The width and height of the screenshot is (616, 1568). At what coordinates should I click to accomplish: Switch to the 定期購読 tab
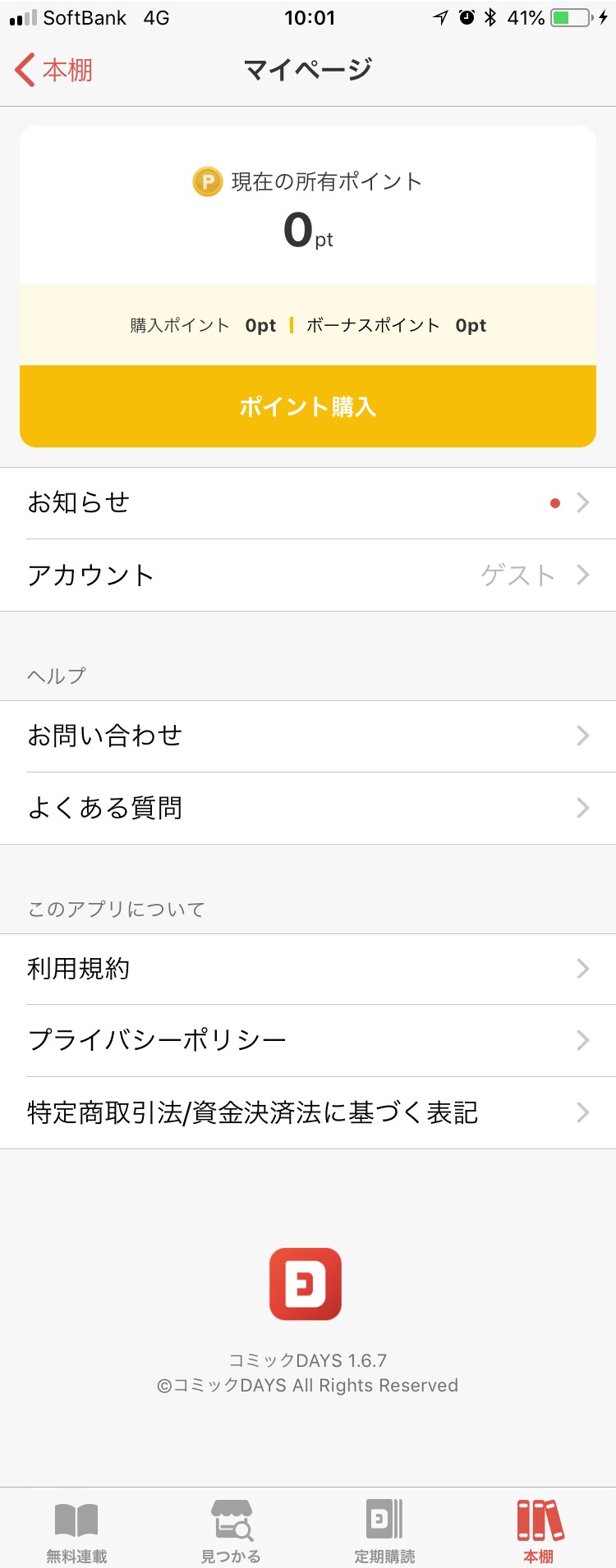pyautogui.click(x=384, y=1529)
